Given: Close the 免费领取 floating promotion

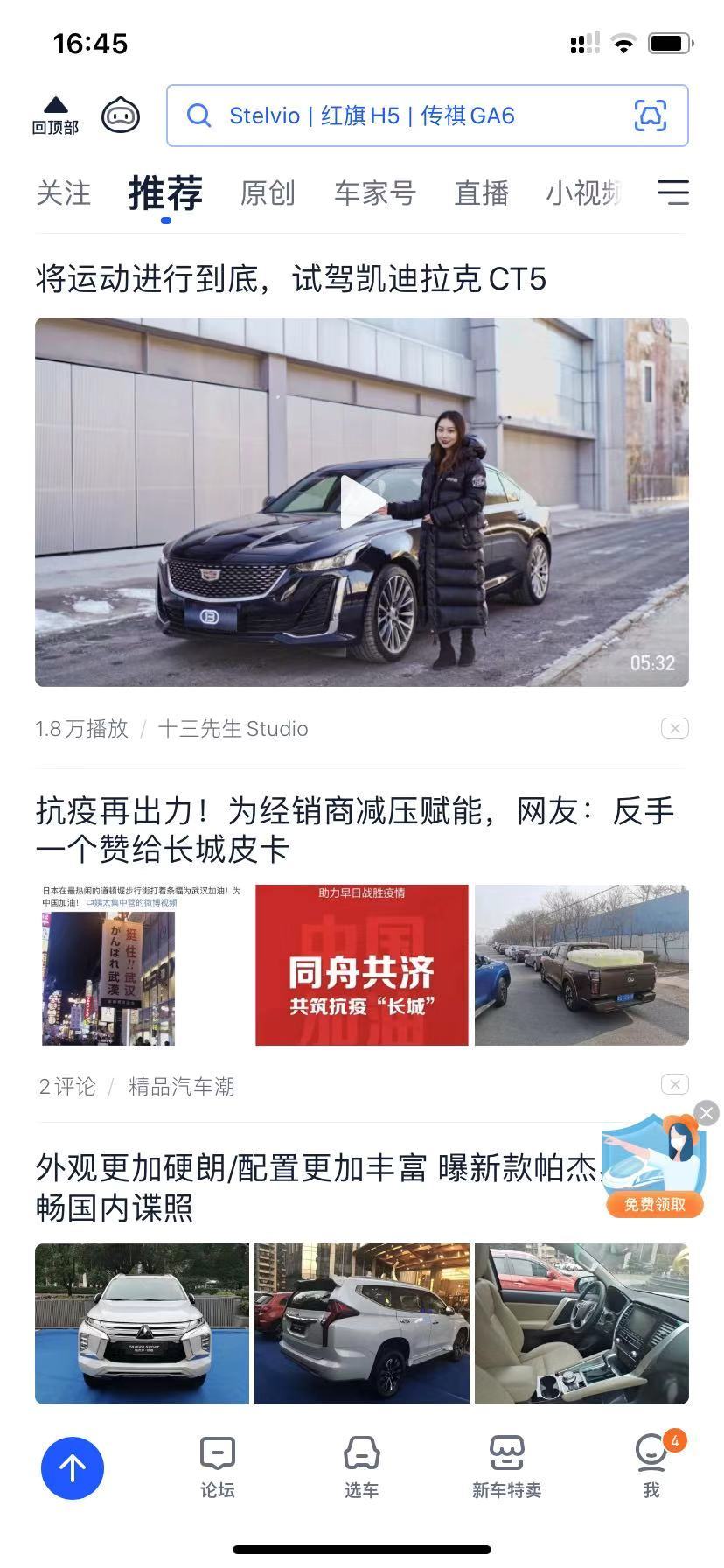Looking at the screenshot, I should point(706,1113).
